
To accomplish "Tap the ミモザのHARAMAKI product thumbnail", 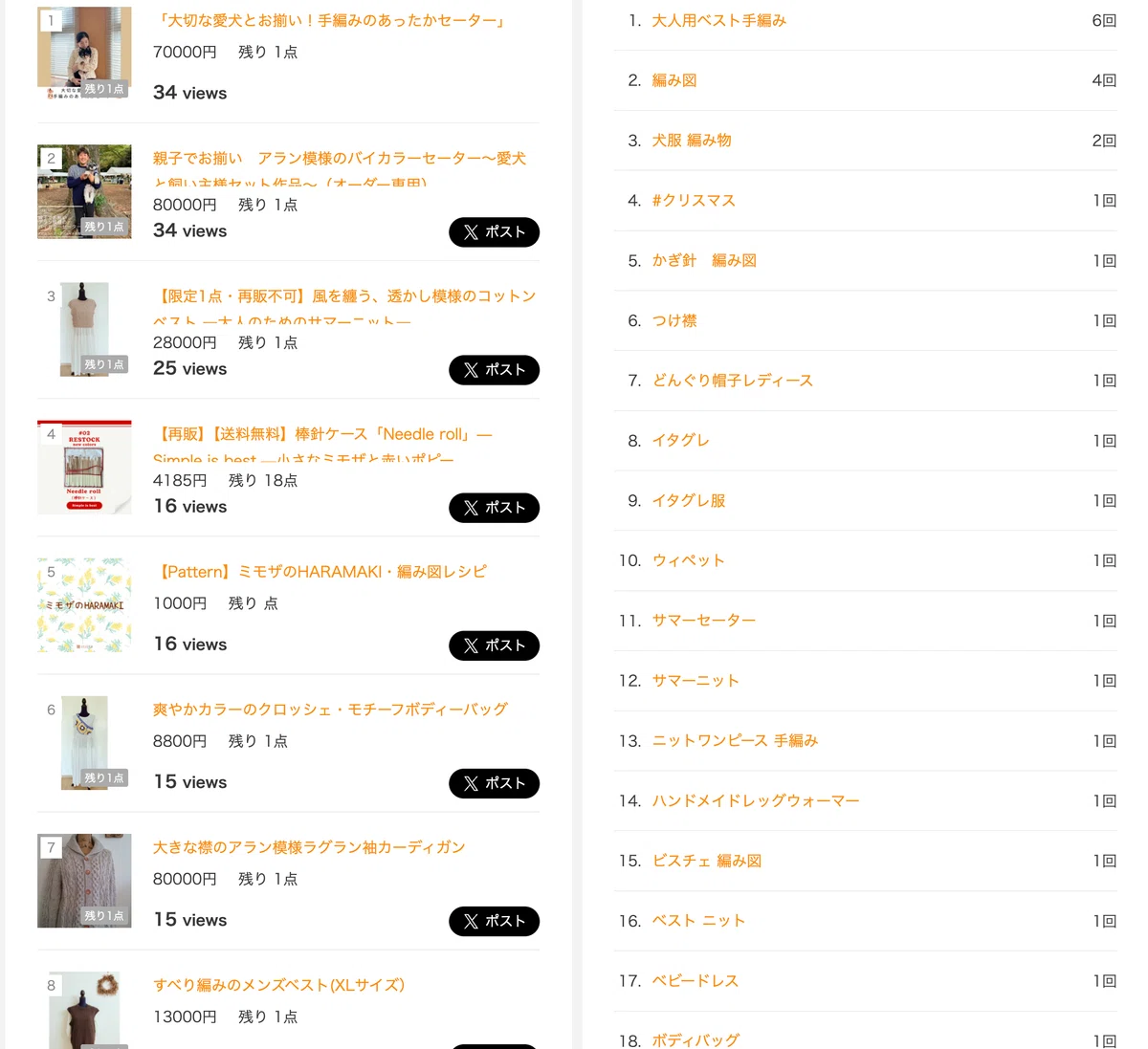I will pos(84,605).
